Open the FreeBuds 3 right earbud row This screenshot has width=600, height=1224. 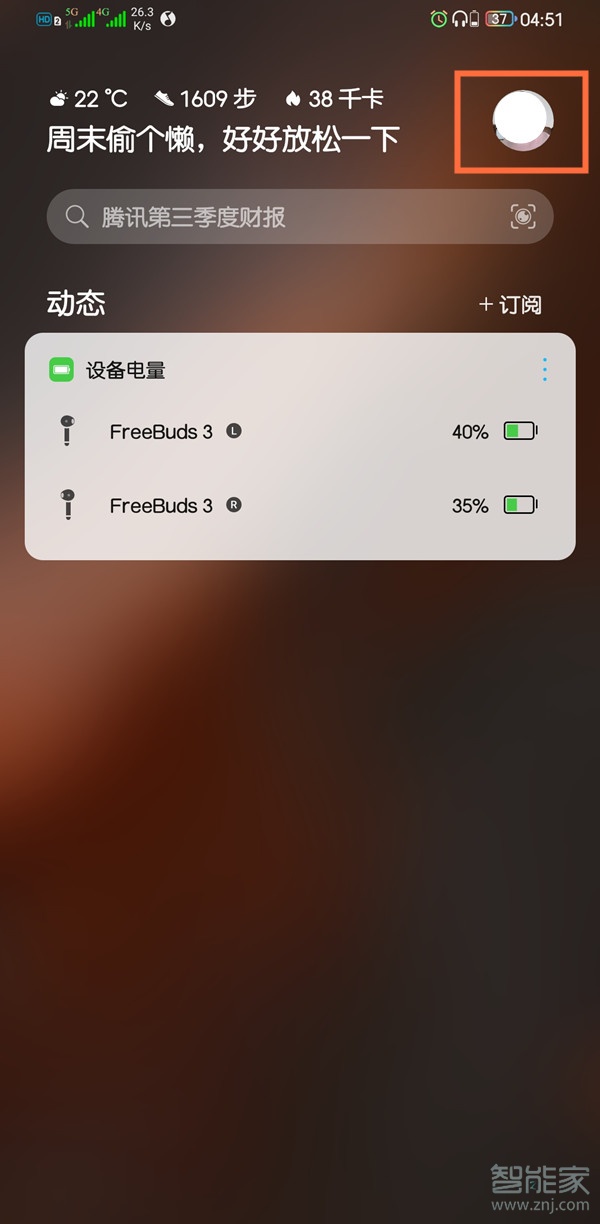(300, 506)
